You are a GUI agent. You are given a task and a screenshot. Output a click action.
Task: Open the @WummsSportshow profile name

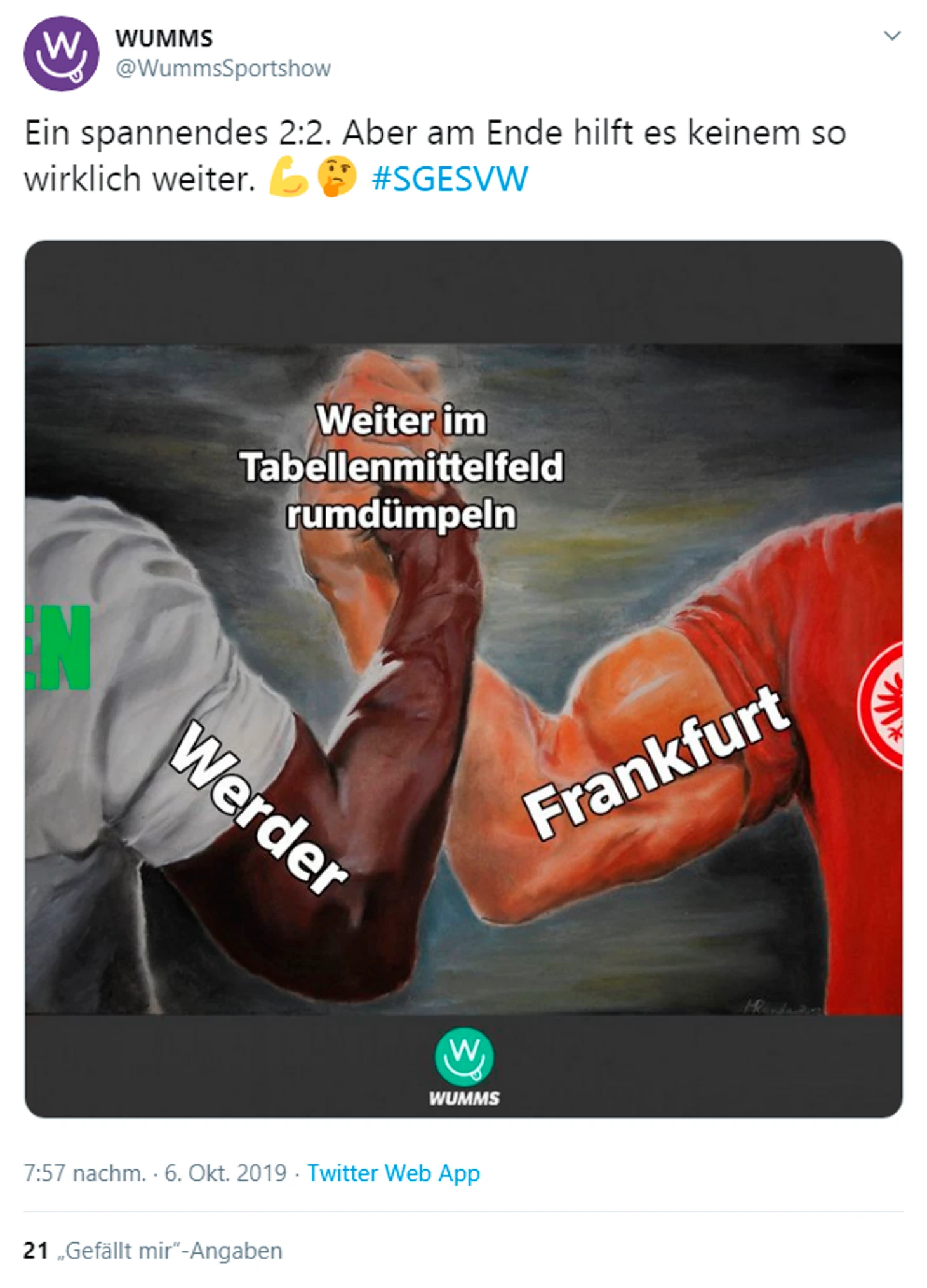click(222, 68)
